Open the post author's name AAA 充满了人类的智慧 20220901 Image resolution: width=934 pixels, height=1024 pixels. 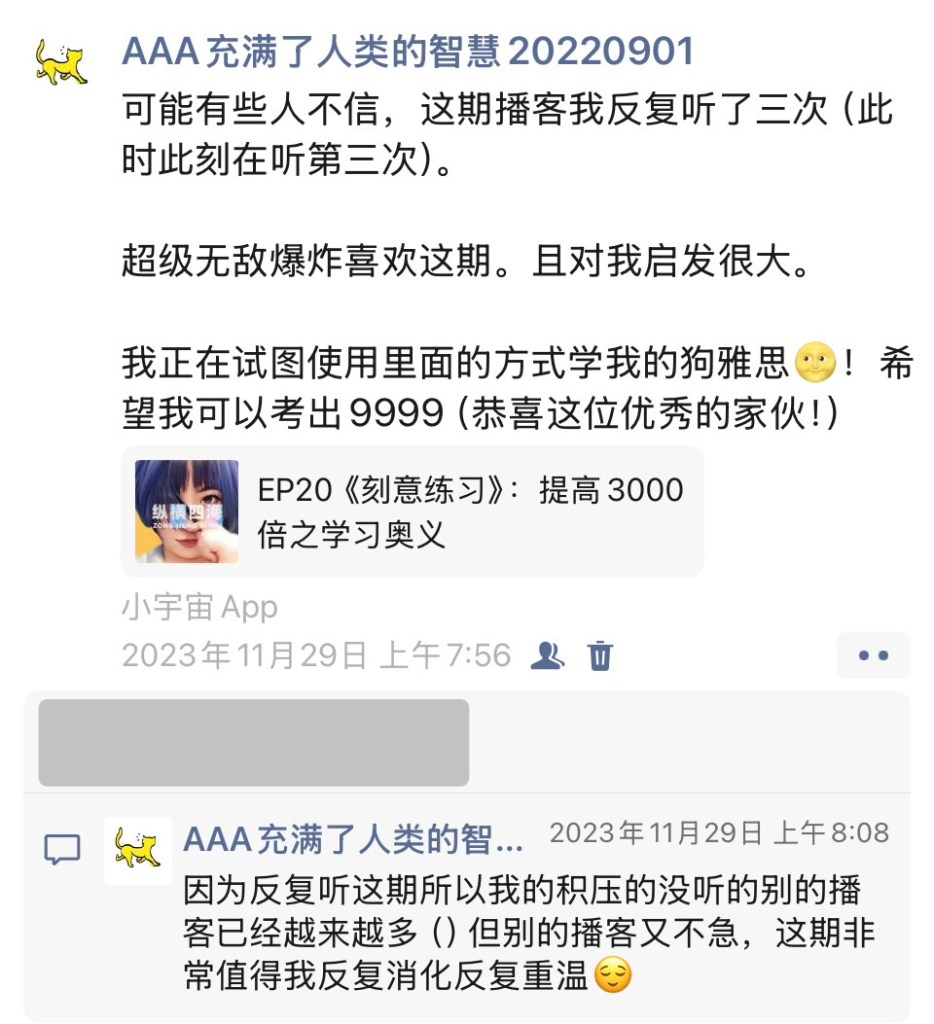(x=408, y=51)
